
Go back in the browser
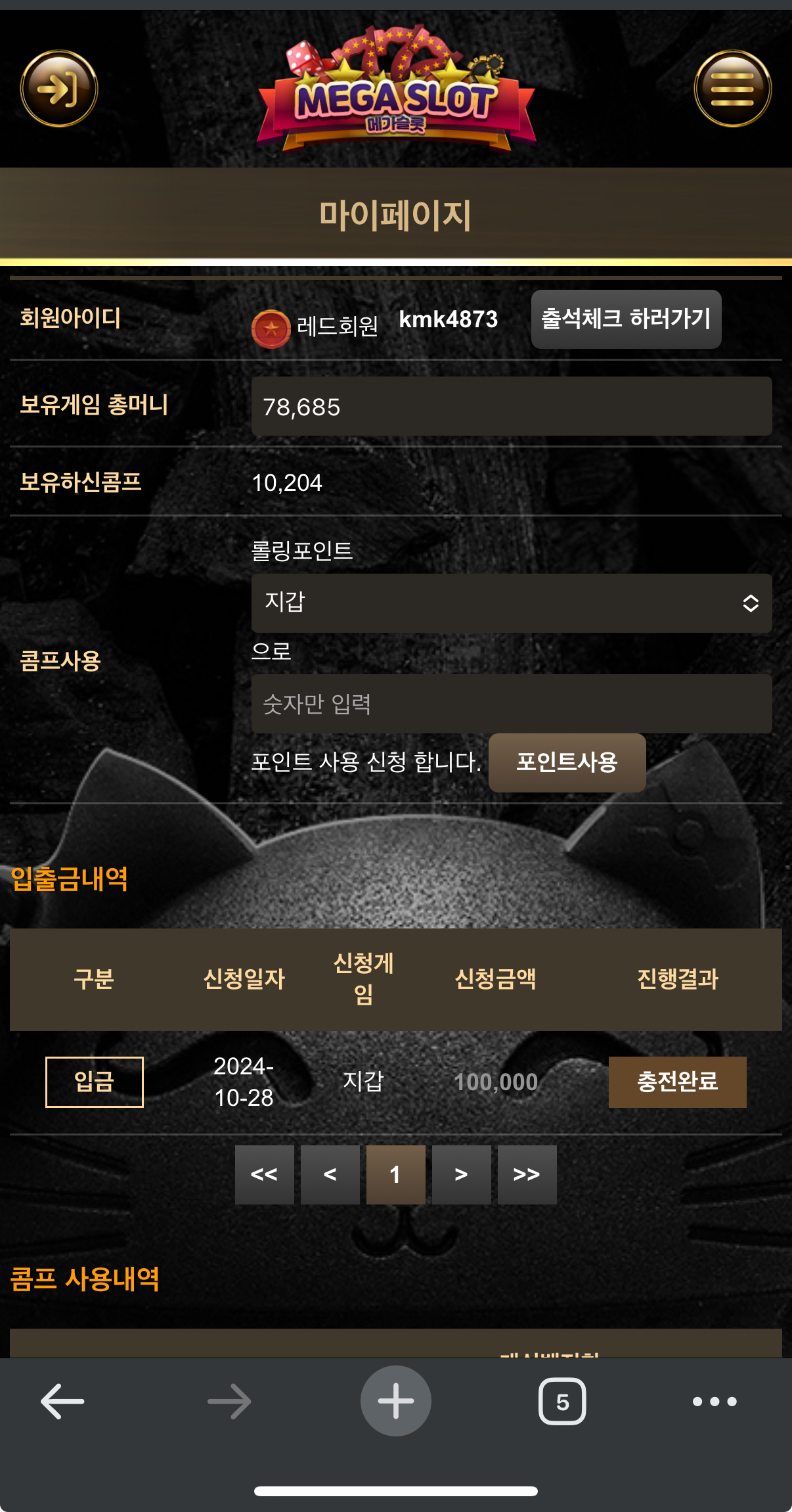[x=62, y=1401]
